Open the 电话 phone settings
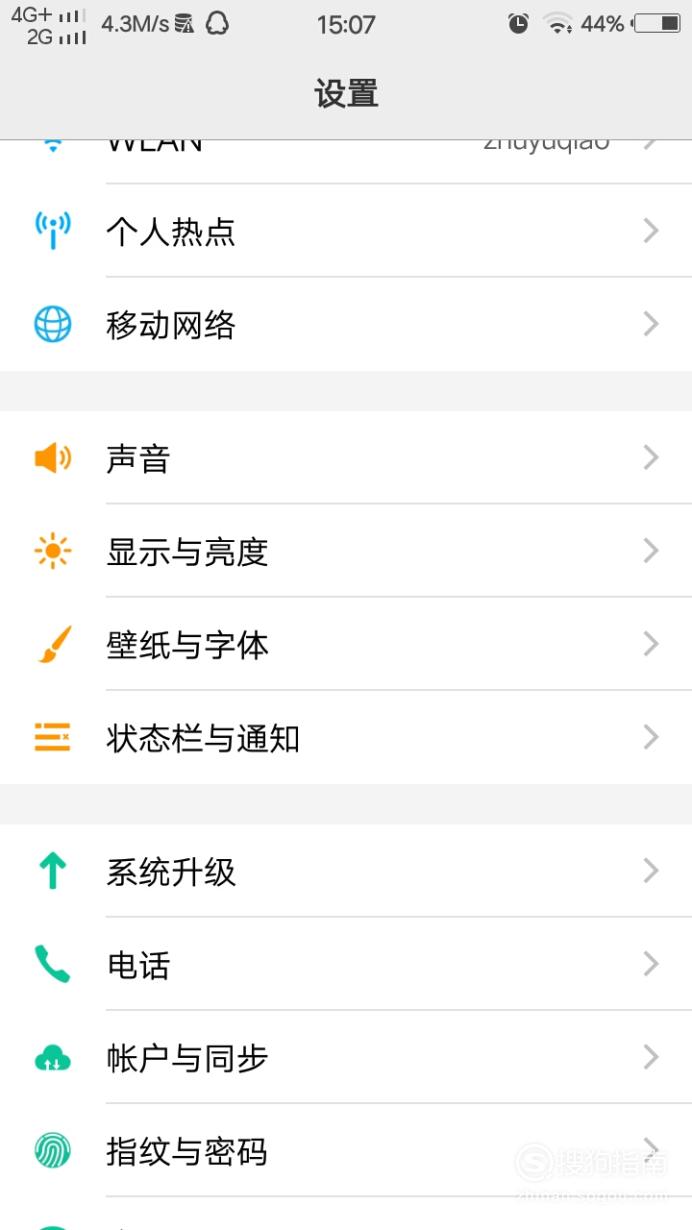The width and height of the screenshot is (692, 1230). tap(346, 964)
